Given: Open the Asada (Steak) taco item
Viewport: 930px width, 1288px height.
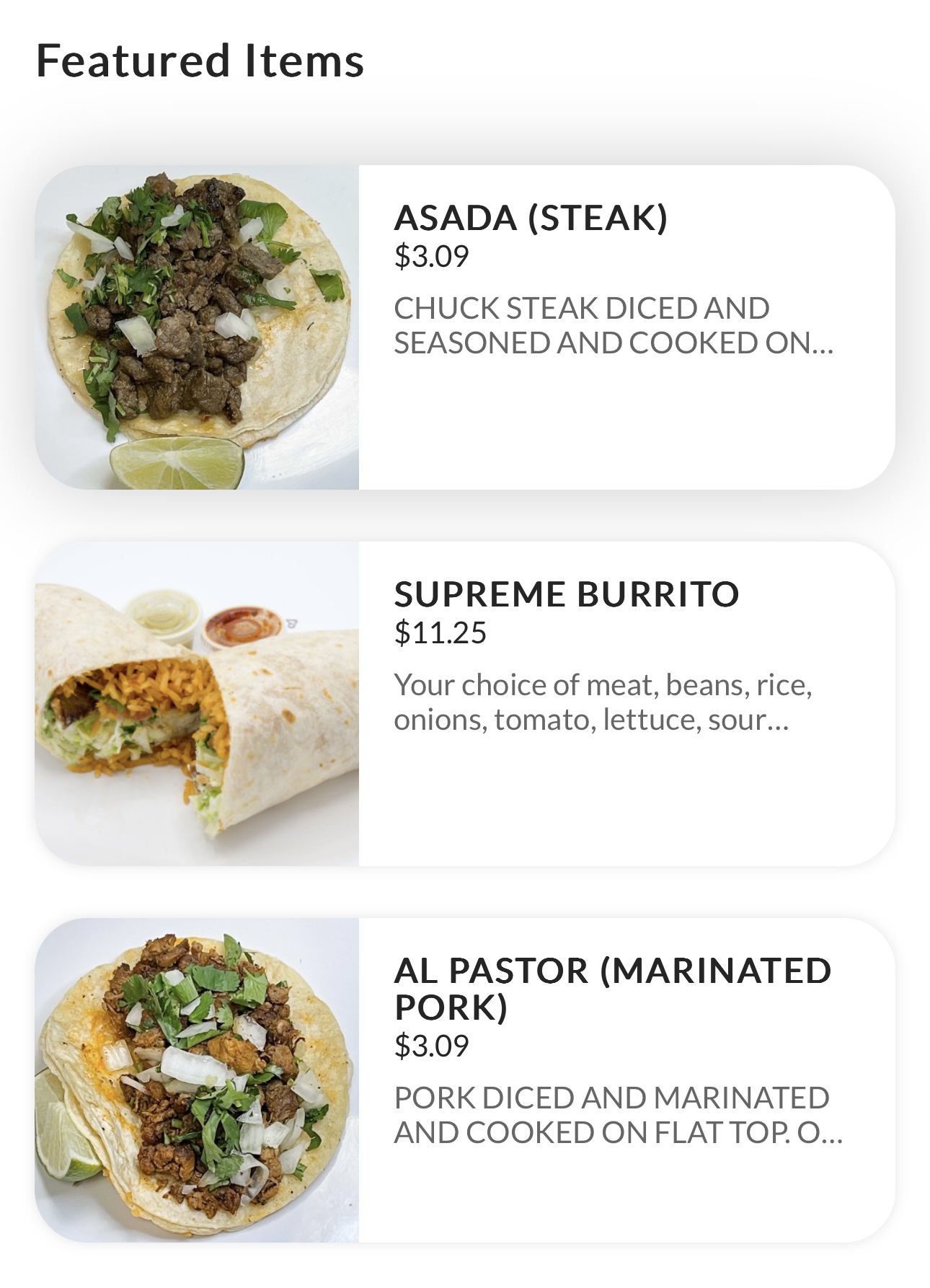Looking at the screenshot, I should click(531, 218).
